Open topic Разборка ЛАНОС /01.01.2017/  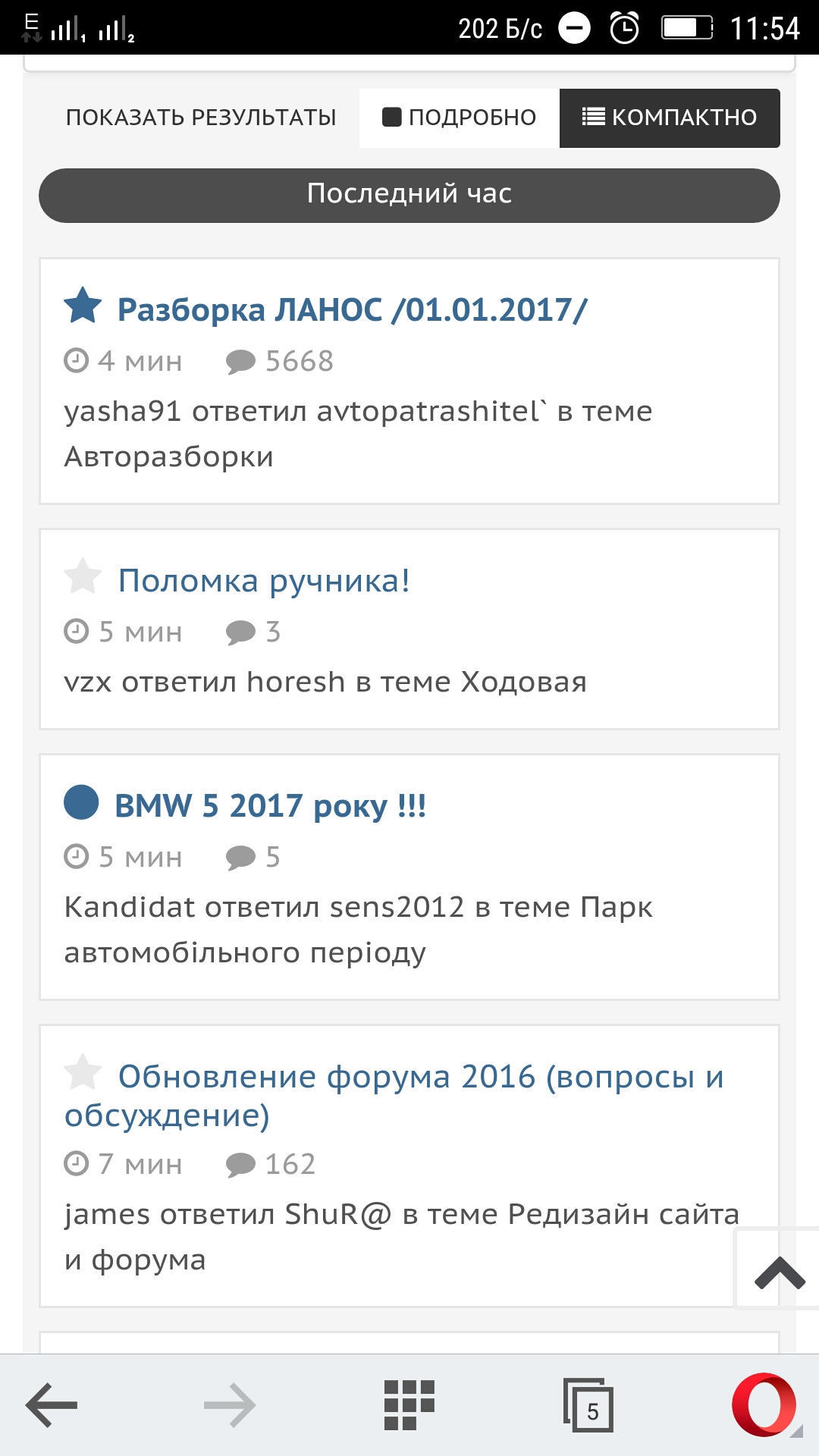[x=353, y=309]
